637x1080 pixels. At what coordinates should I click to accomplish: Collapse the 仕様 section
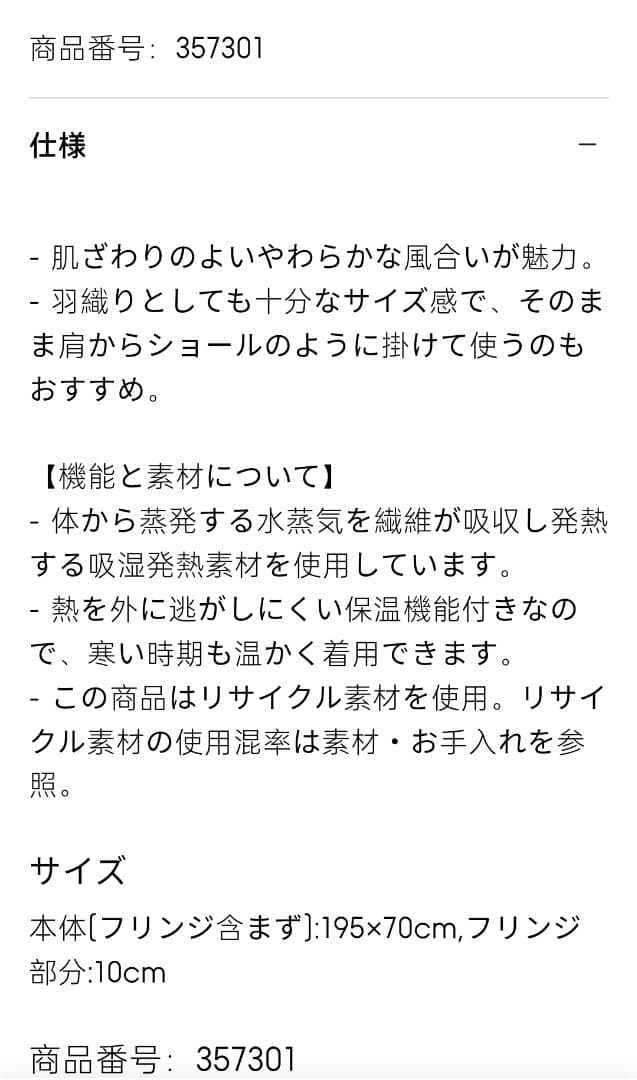[587, 145]
